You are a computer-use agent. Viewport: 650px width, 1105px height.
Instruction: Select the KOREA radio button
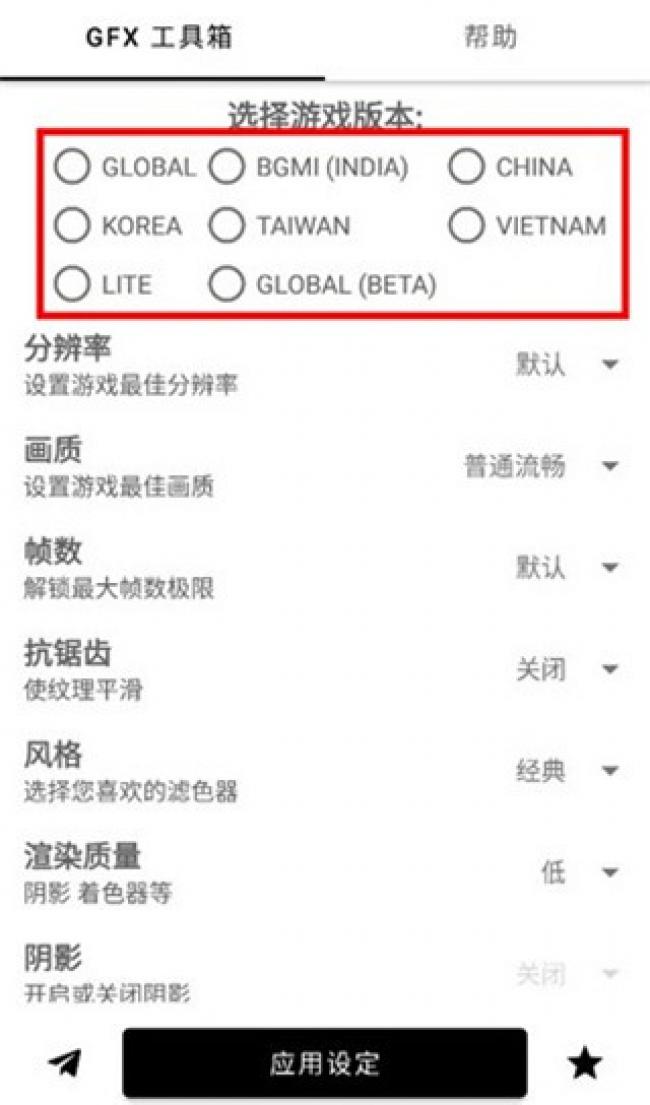point(72,226)
